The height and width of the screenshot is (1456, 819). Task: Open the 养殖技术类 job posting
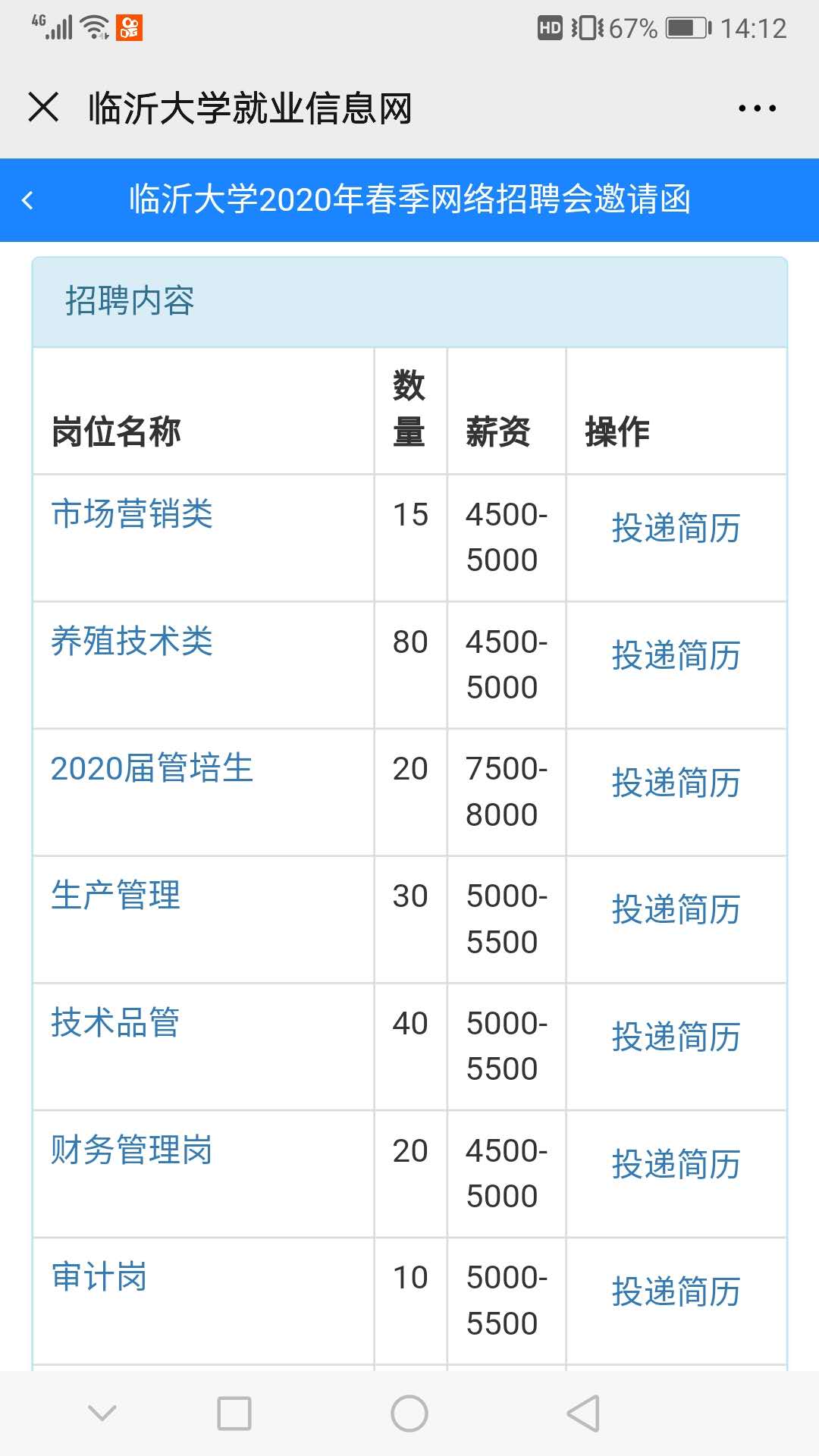click(x=132, y=642)
